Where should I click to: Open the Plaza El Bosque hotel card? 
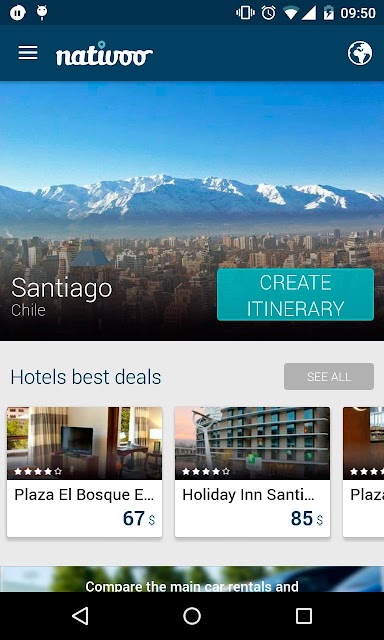(x=84, y=472)
